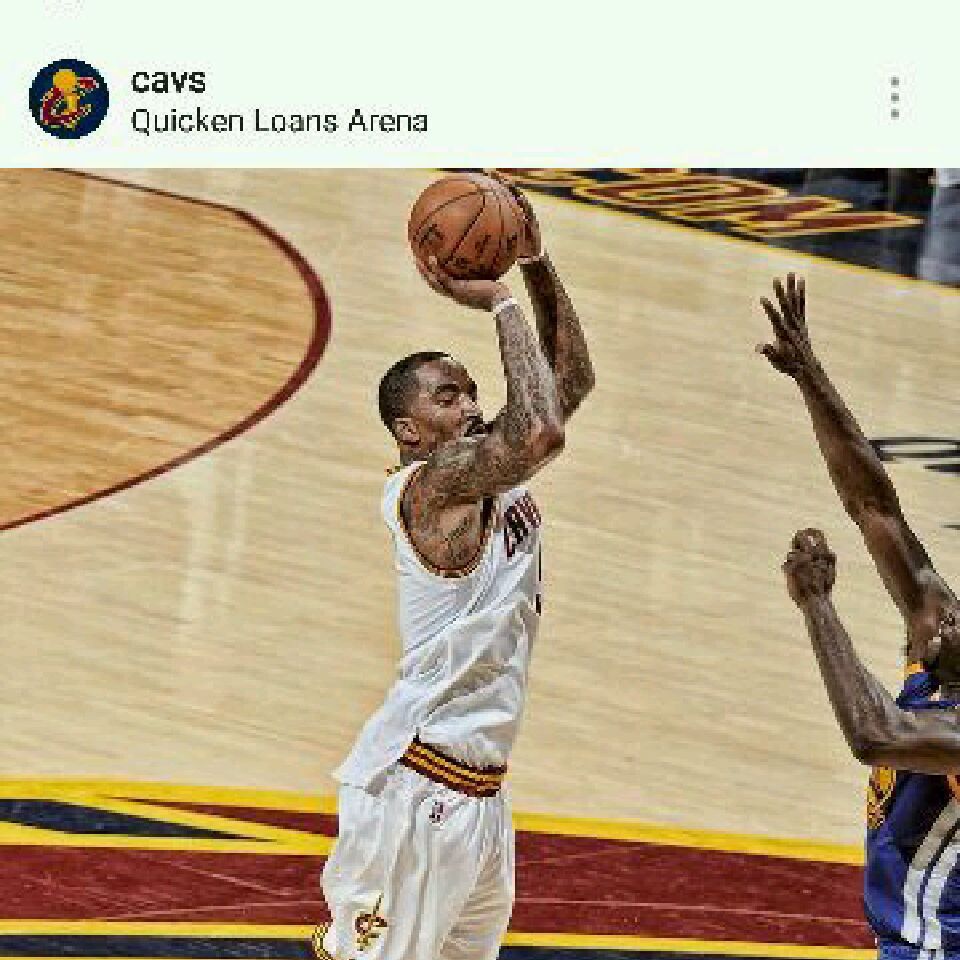Open the cavs account name
Image resolution: width=960 pixels, height=960 pixels.
pos(168,80)
